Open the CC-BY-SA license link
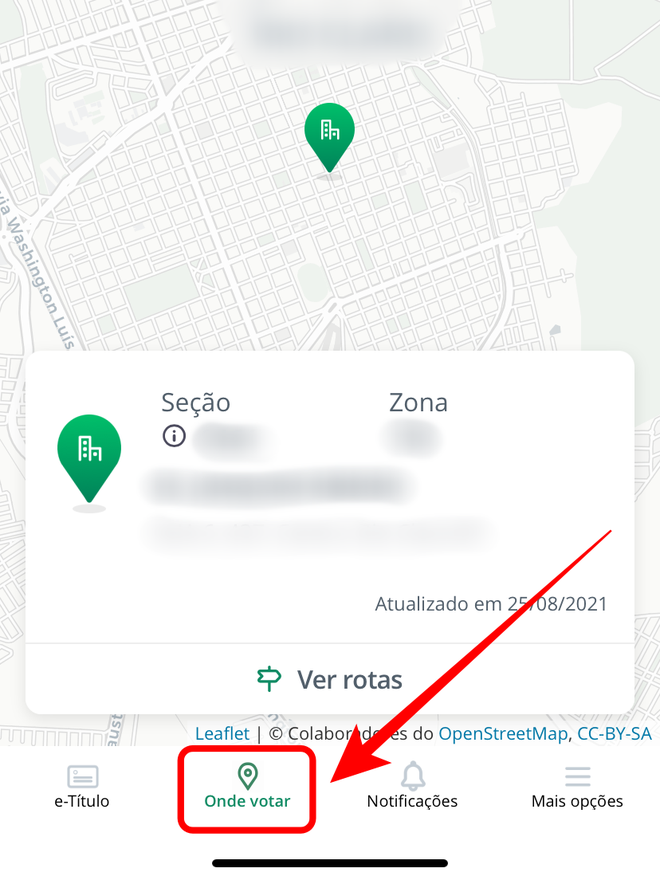 [x=614, y=733]
